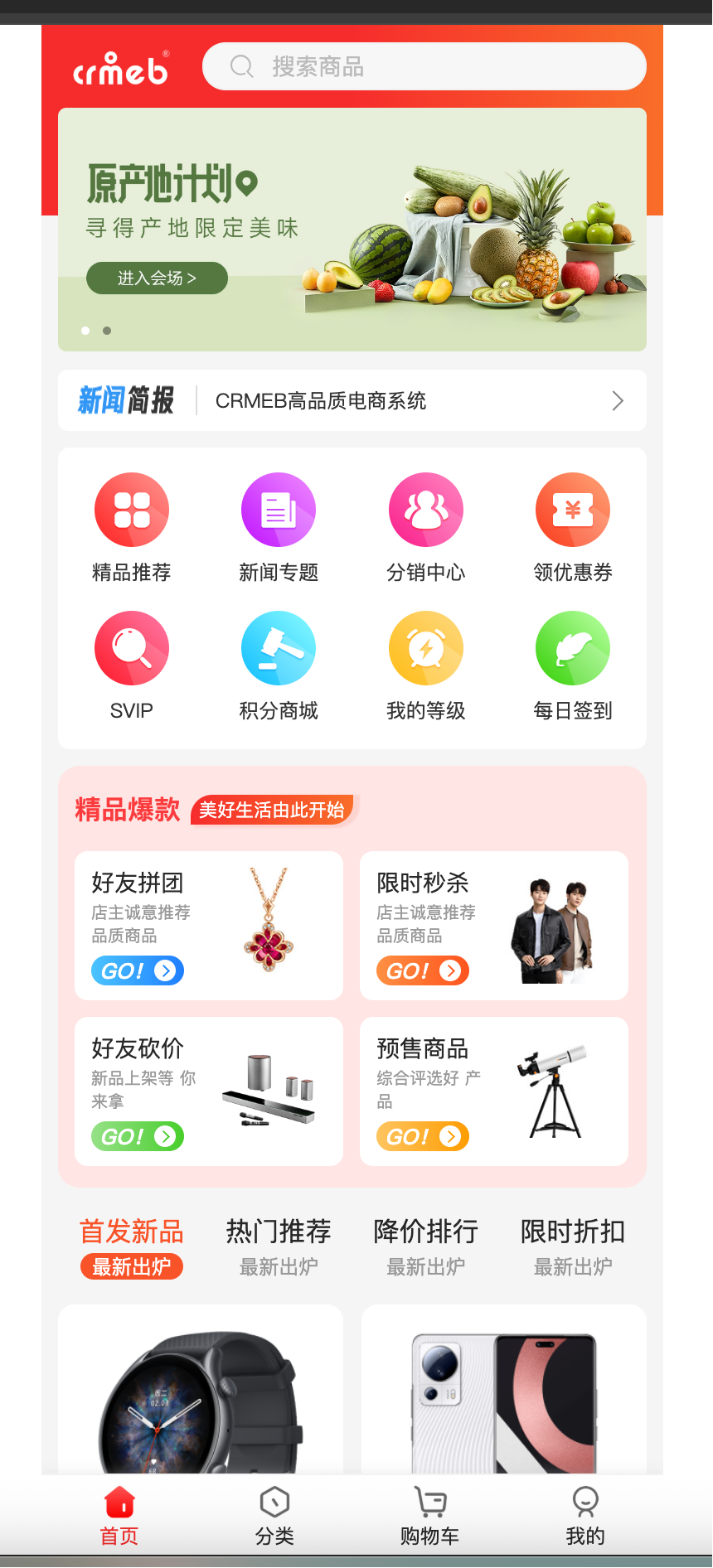Open the 购物车 shopping cart tab
Image resolution: width=713 pixels, height=1568 pixels.
(429, 1517)
